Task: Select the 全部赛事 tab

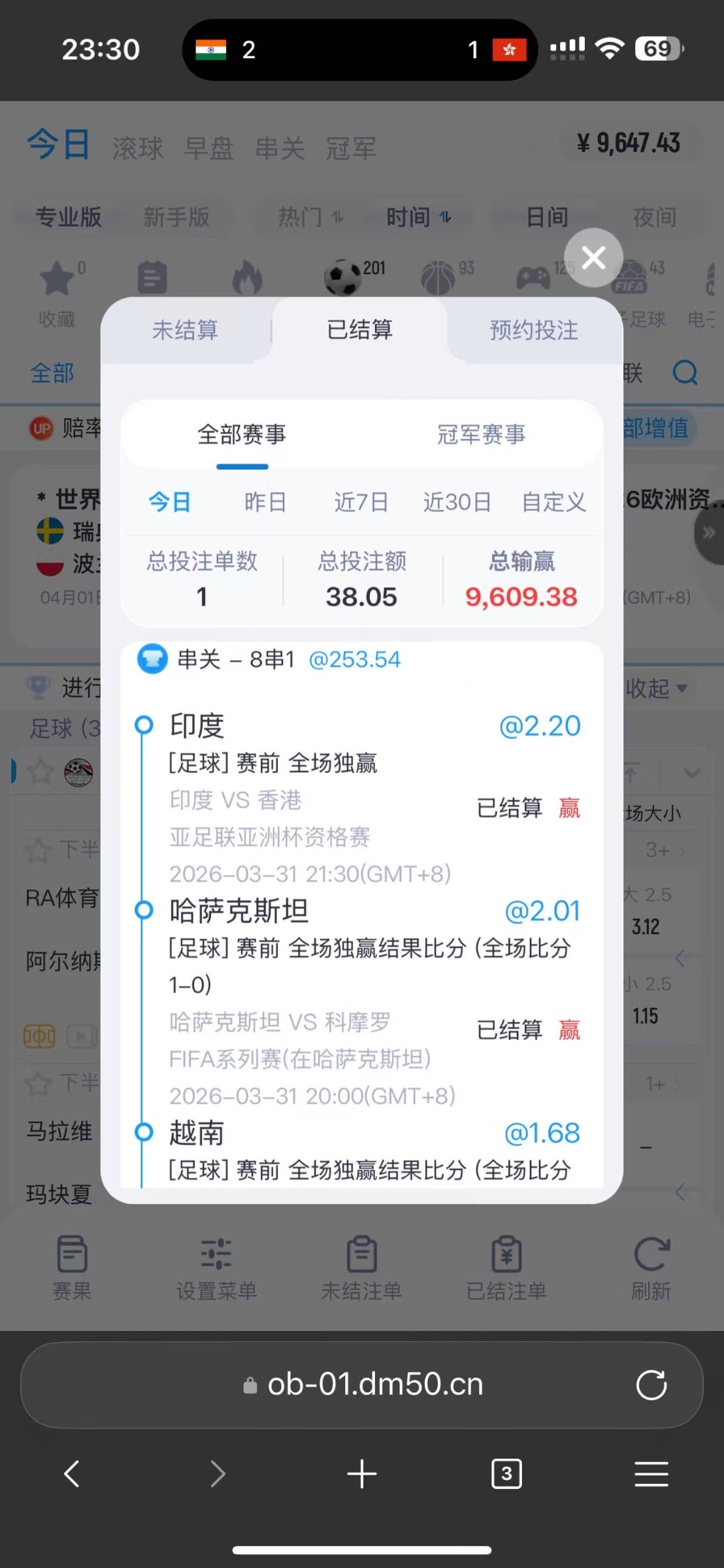Action: click(x=242, y=434)
